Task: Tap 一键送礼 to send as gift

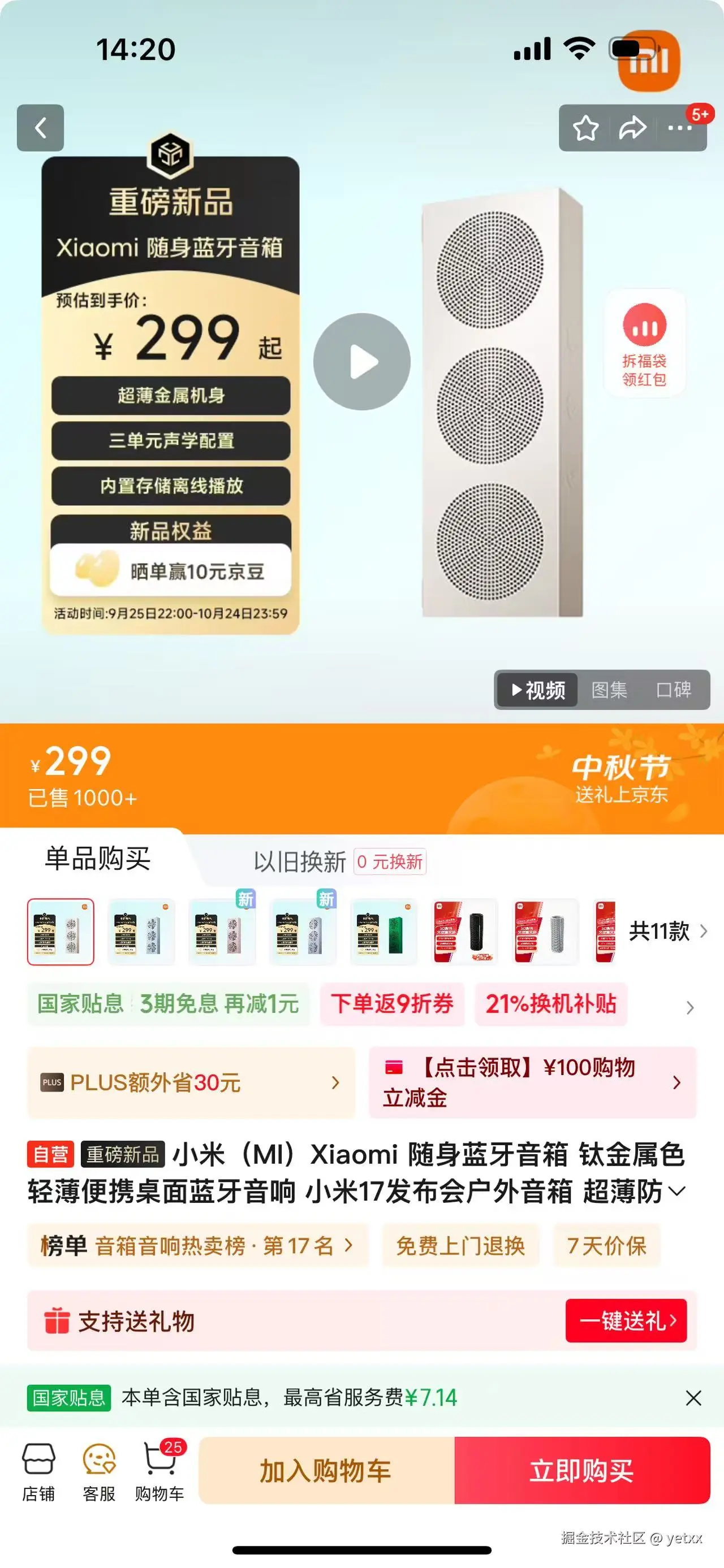Action: click(x=626, y=1321)
